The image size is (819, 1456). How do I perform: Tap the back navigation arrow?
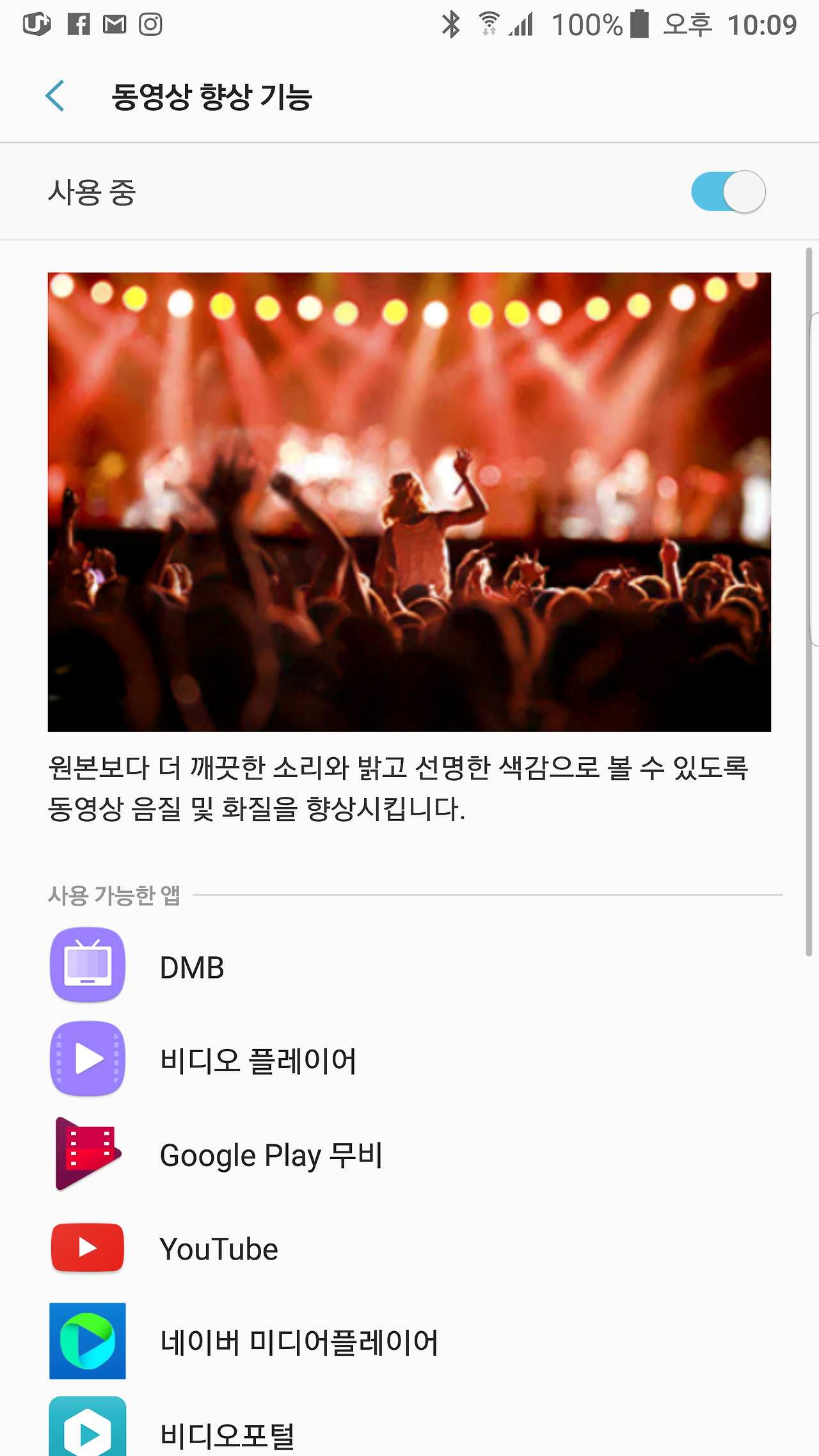55,96
